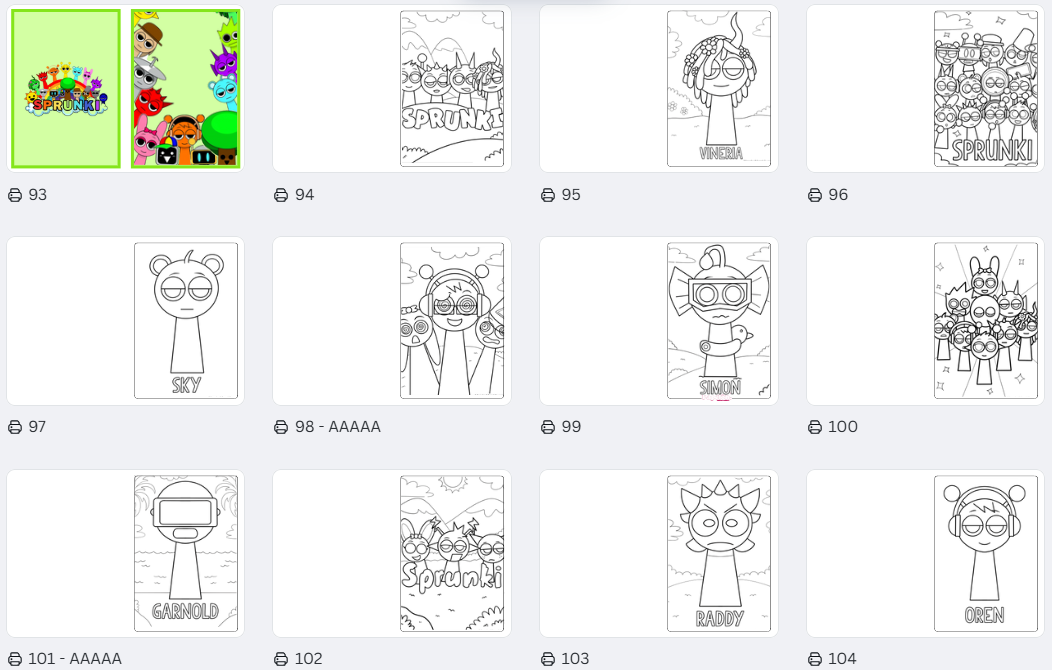The width and height of the screenshot is (1052, 670).
Task: Open page 99 Simon coloring page
Action: [718, 321]
